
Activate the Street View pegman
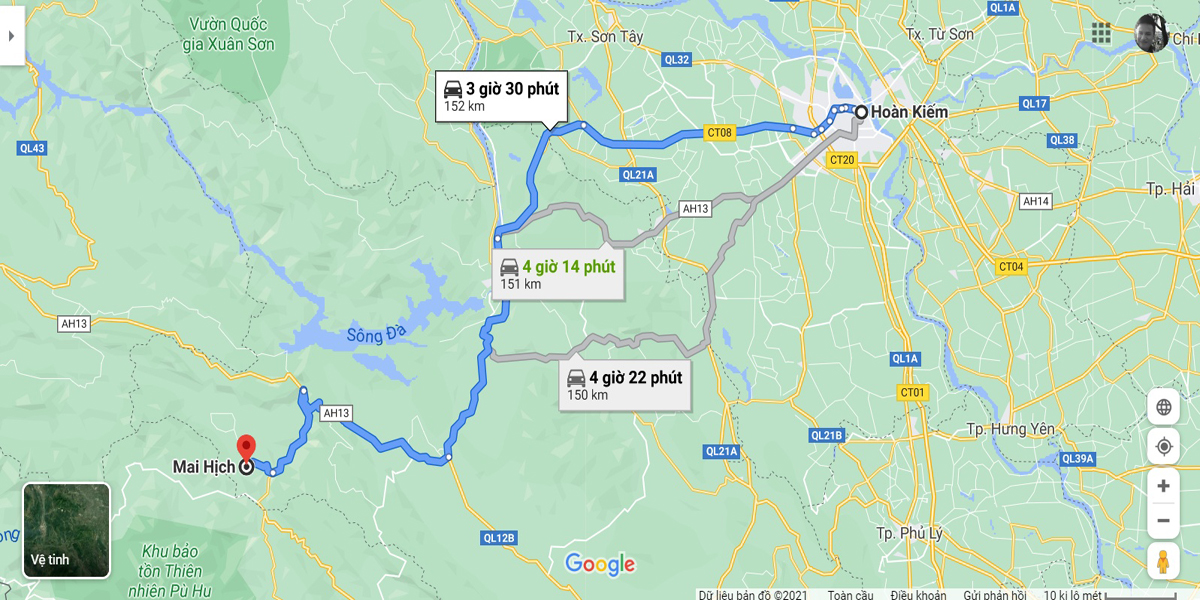click(x=1163, y=561)
